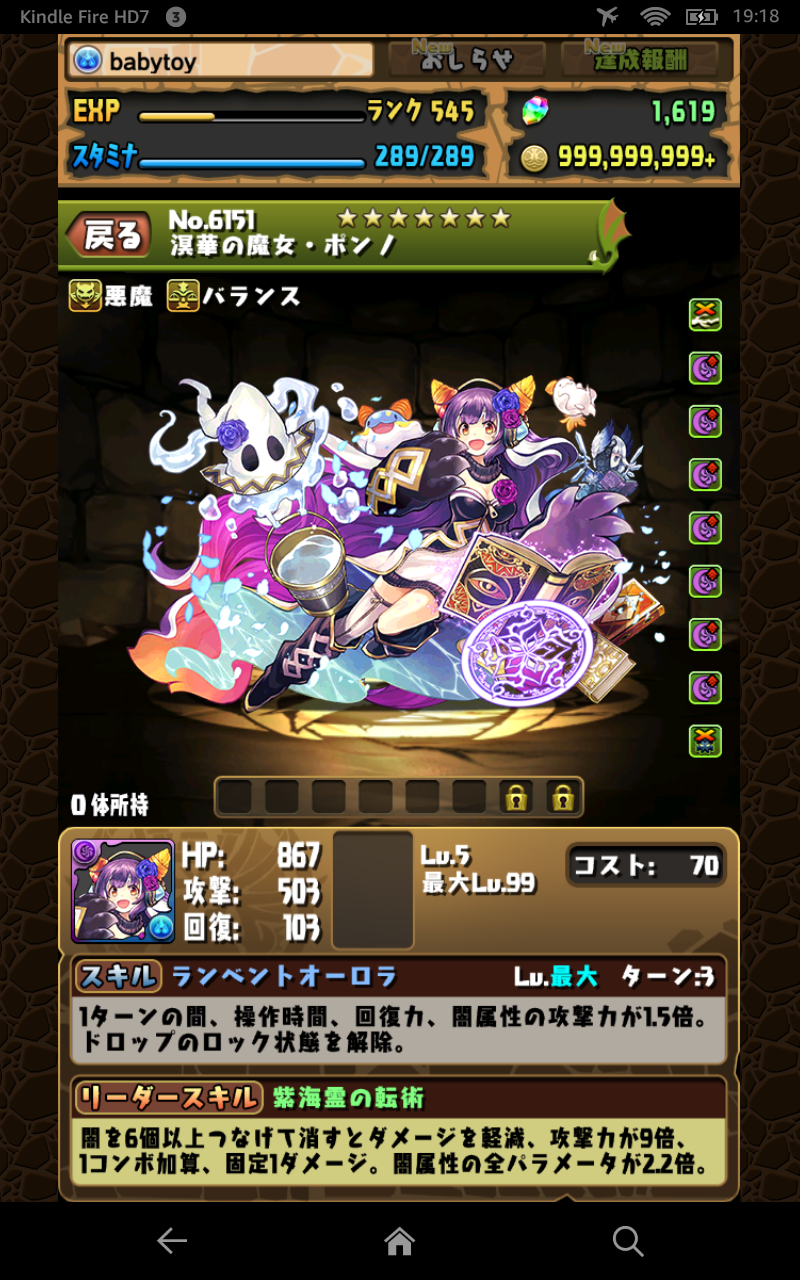The image size is (800, 1280).
Task: Open the system search magnifier
Action: coord(627,1241)
